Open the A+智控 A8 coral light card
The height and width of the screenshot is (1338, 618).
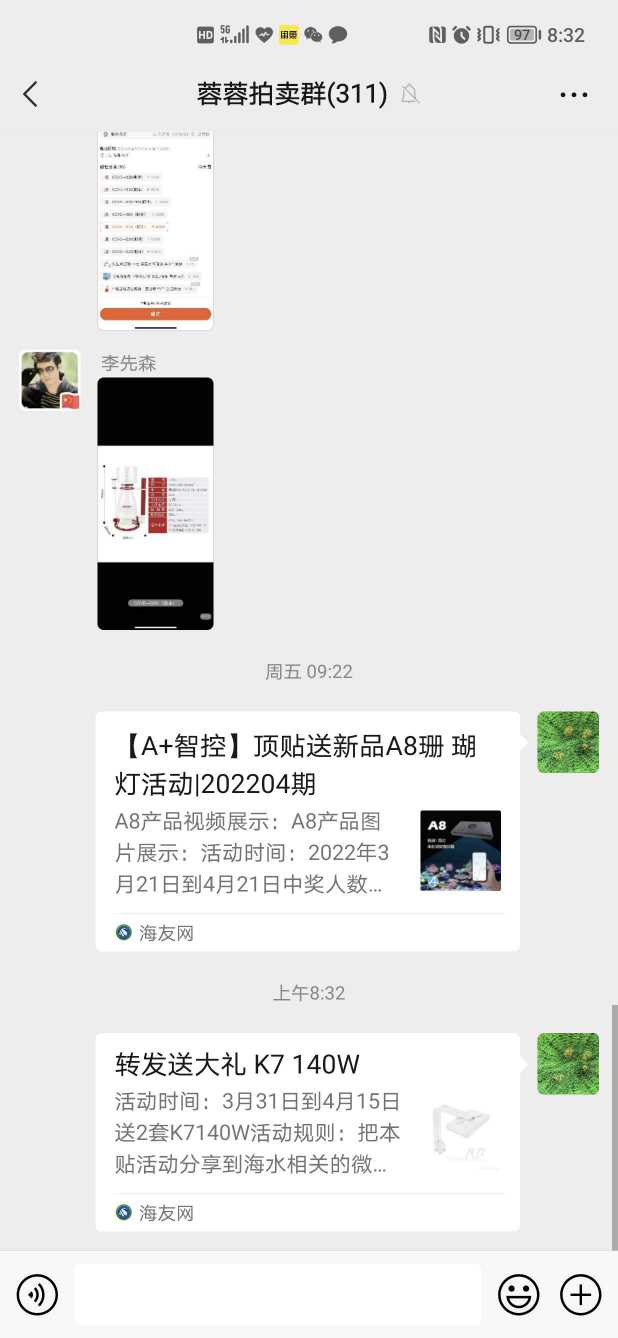click(307, 830)
